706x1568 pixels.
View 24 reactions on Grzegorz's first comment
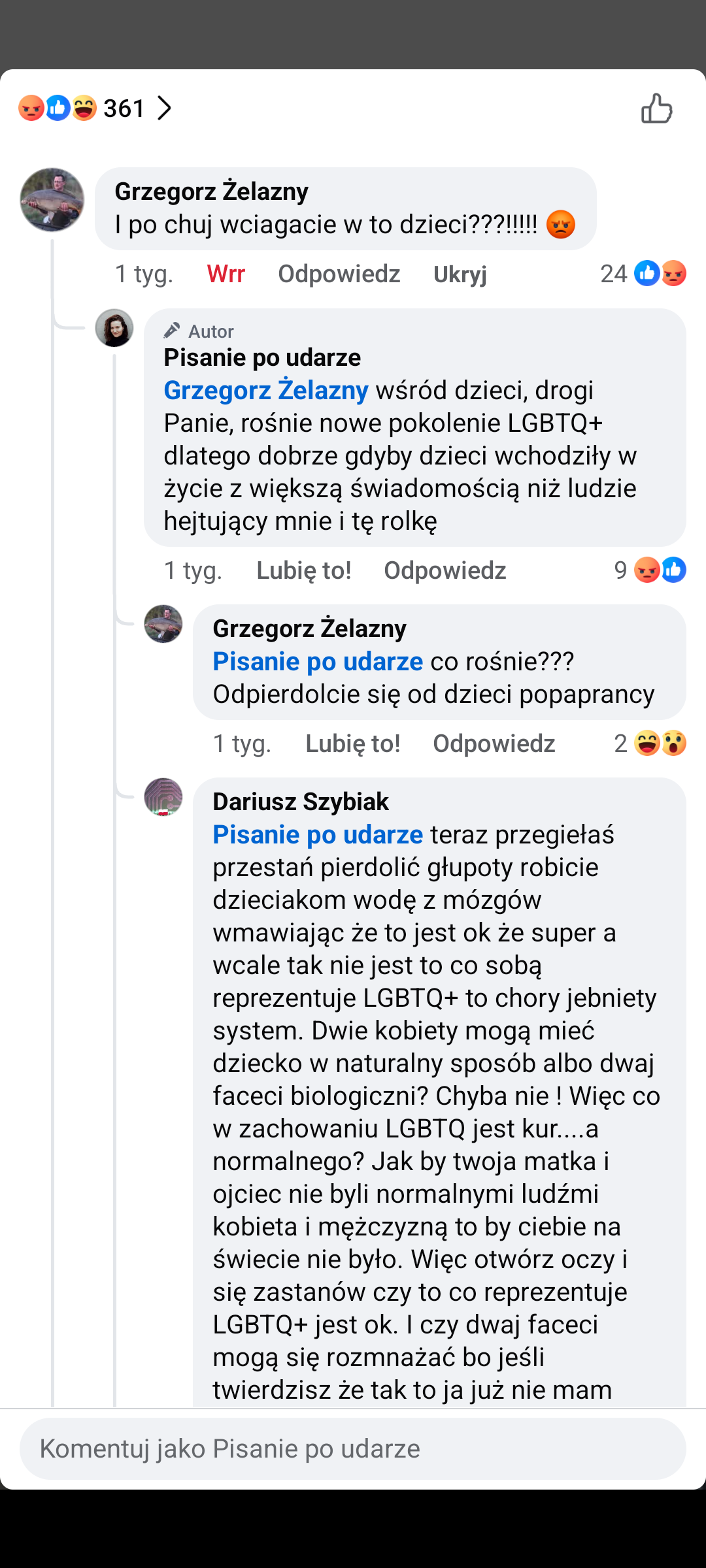pyautogui.click(x=643, y=274)
